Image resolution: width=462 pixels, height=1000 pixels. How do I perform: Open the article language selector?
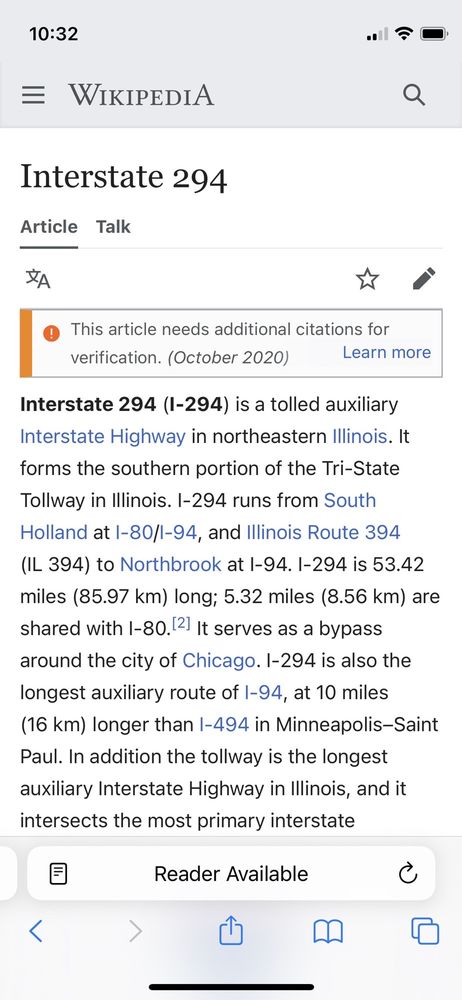(38, 278)
